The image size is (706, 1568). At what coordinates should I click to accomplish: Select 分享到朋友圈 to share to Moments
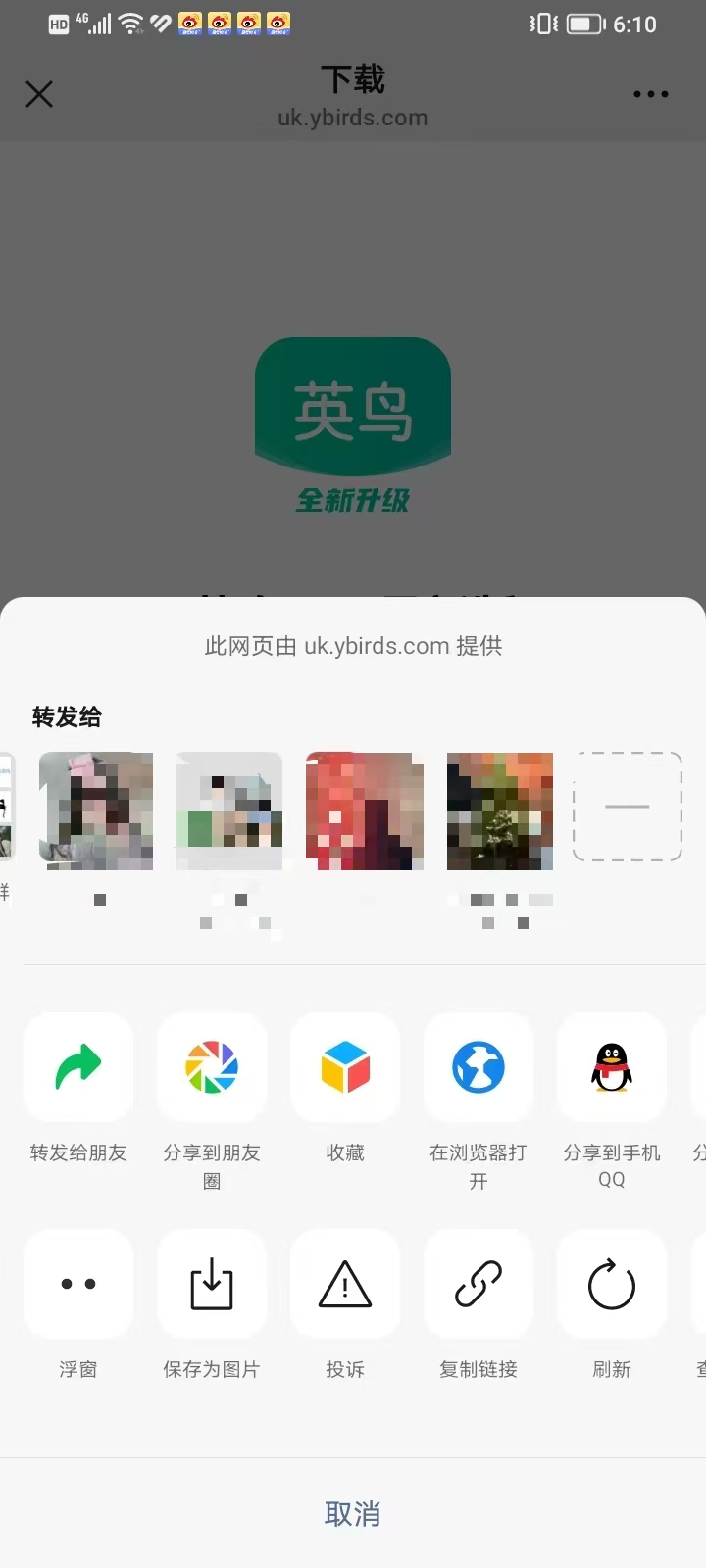point(212,1068)
